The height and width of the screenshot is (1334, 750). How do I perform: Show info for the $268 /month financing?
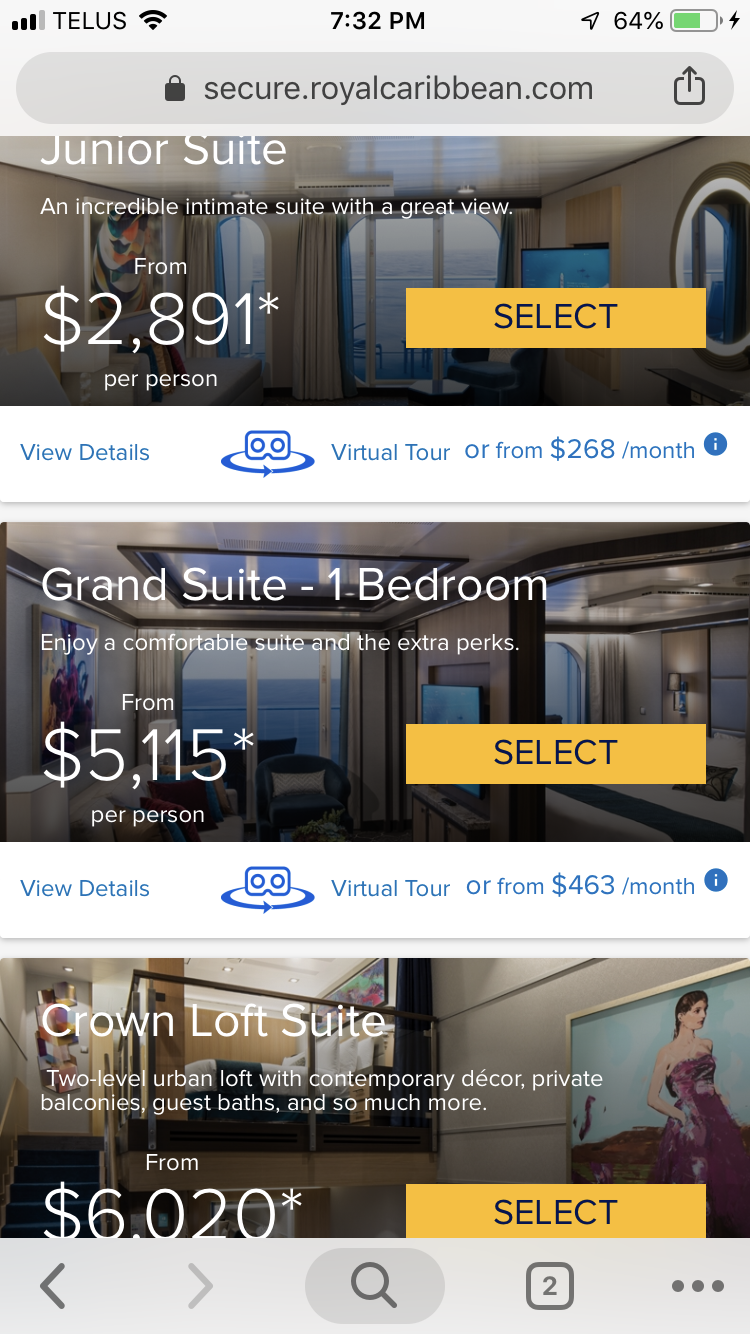click(715, 445)
